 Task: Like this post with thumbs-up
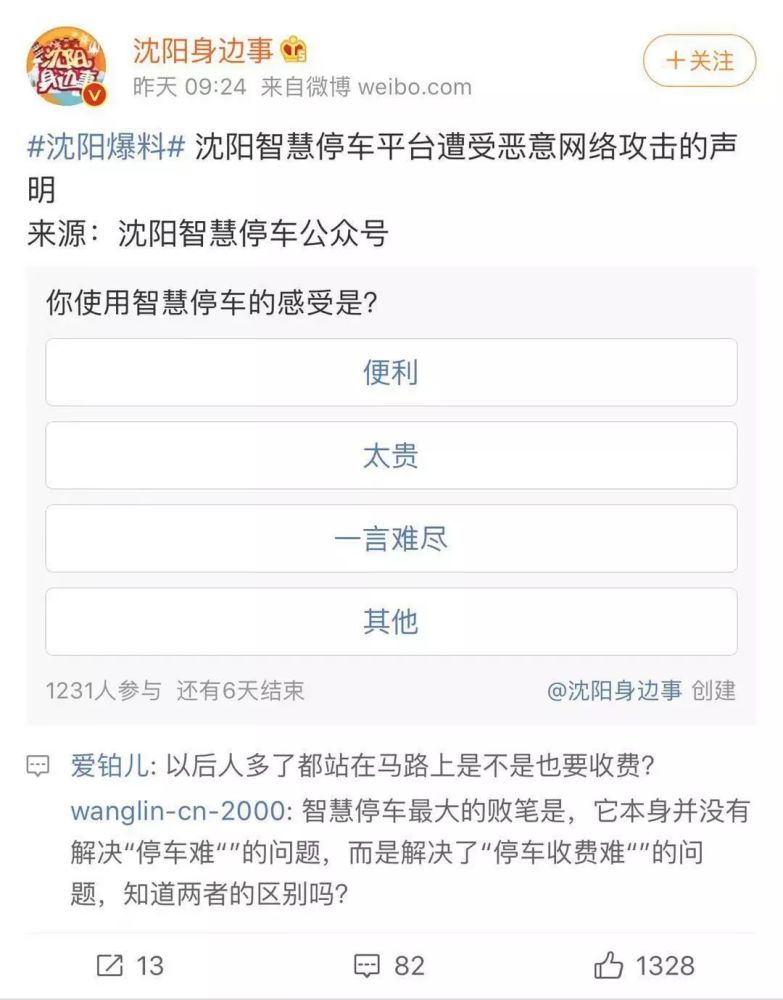click(x=644, y=965)
